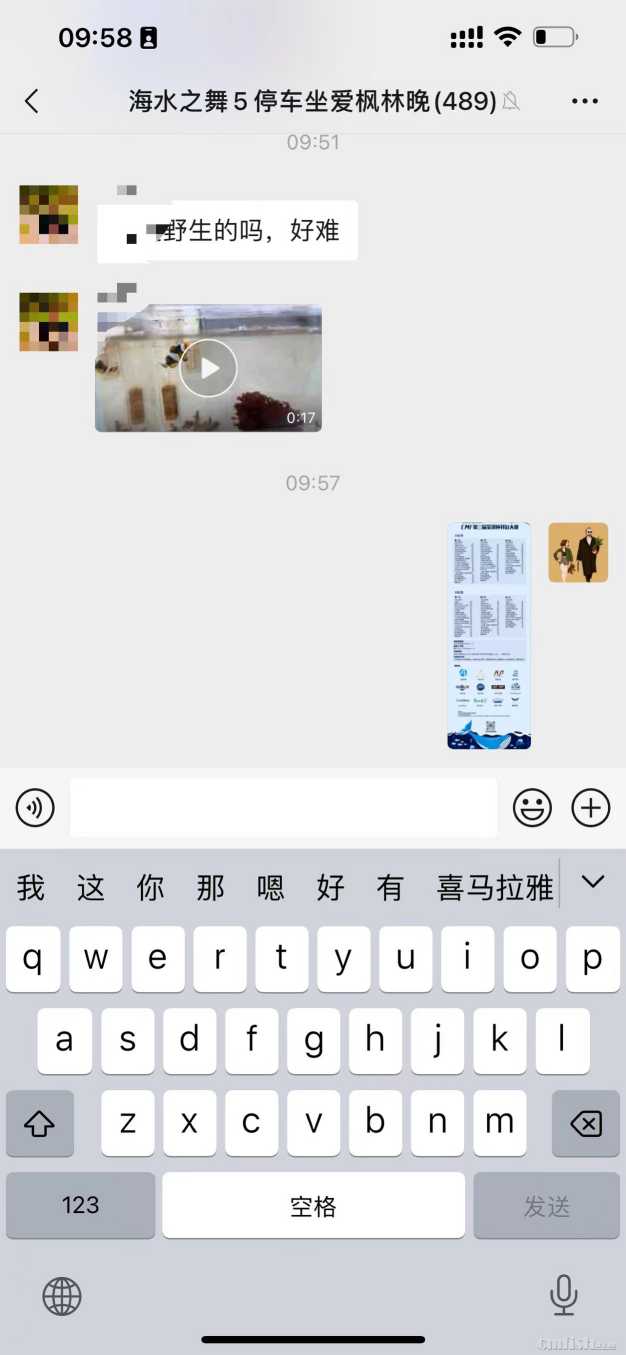Play the 0:17 video message
Viewport: 626px width, 1355px height.
pos(208,368)
